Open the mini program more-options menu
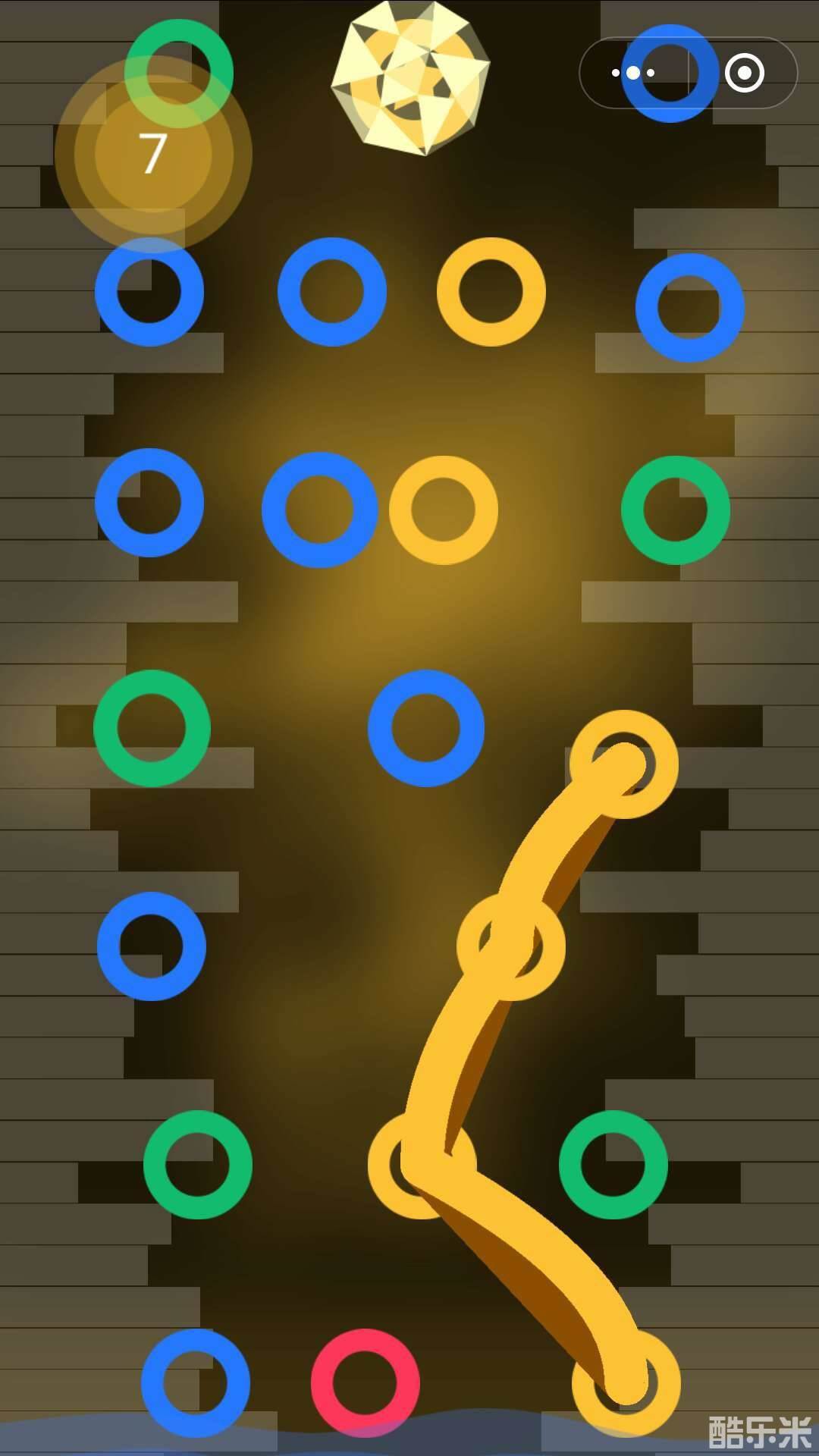This screenshot has width=819, height=1456. click(633, 74)
